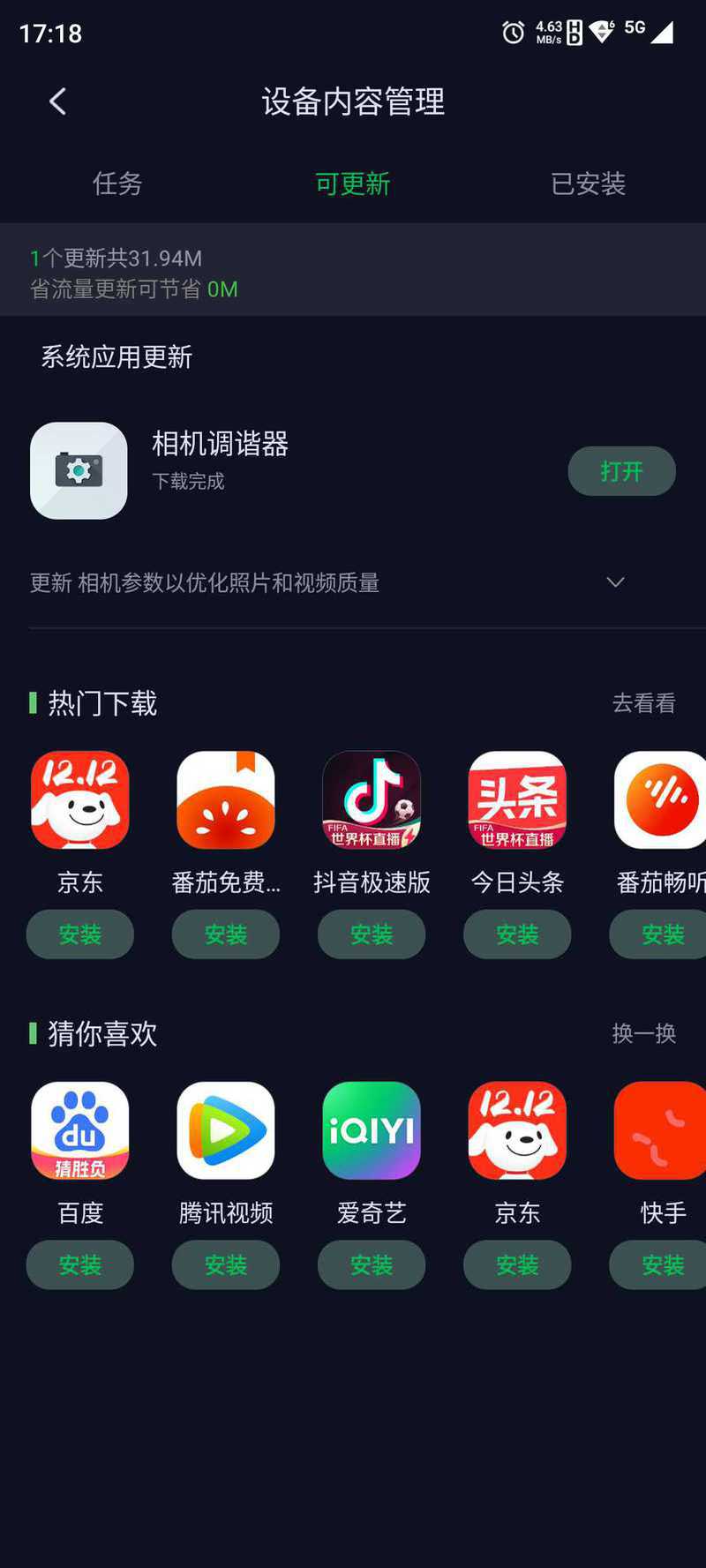Install 百度
This screenshot has width=706, height=1568.
pyautogui.click(x=80, y=1265)
